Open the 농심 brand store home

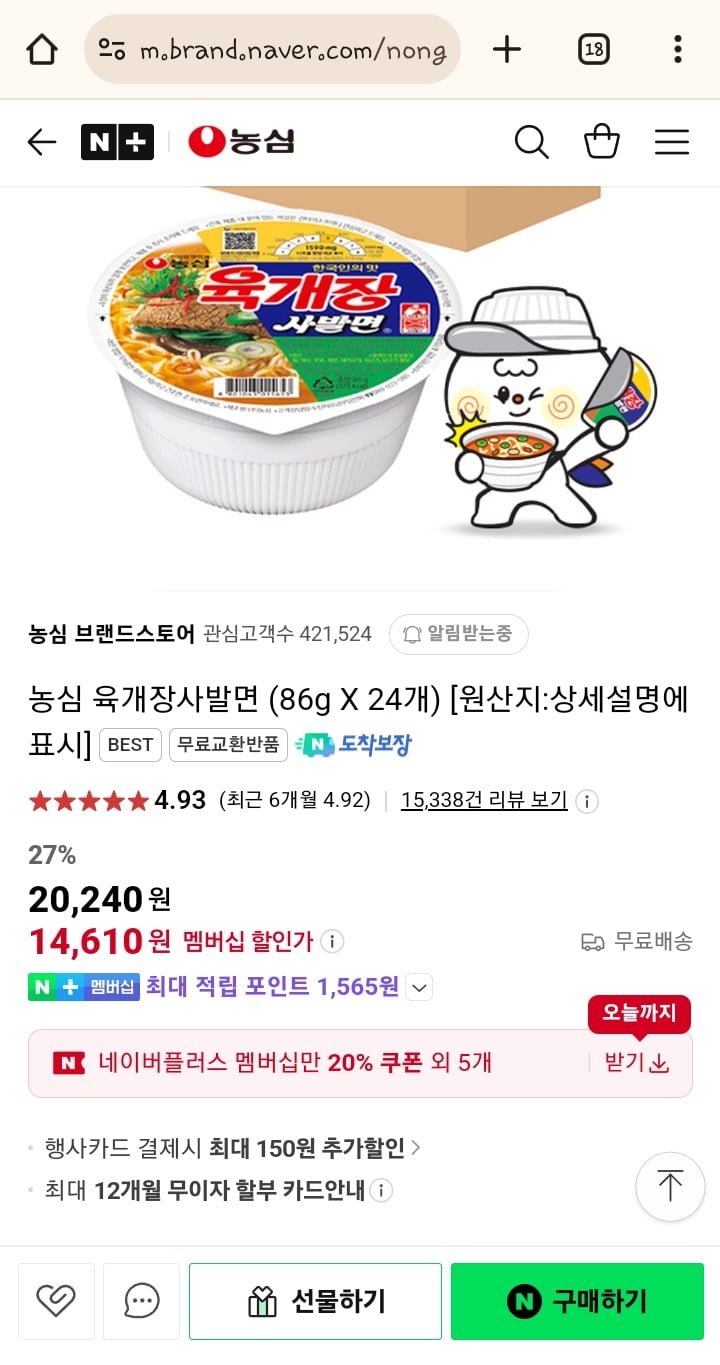pyautogui.click(x=242, y=143)
